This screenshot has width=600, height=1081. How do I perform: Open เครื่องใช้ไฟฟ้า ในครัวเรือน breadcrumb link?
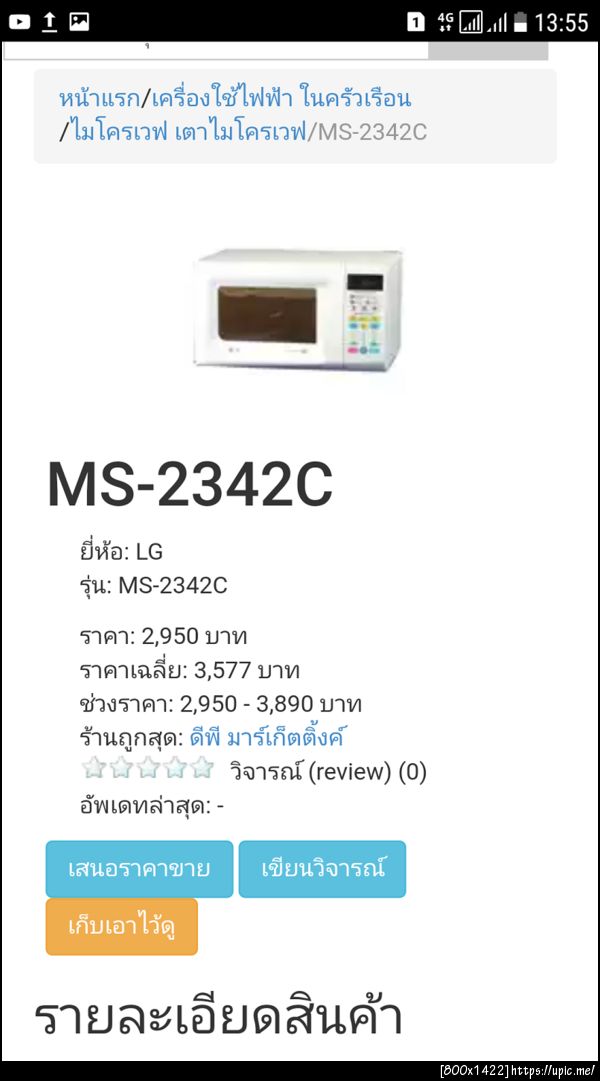tap(281, 98)
